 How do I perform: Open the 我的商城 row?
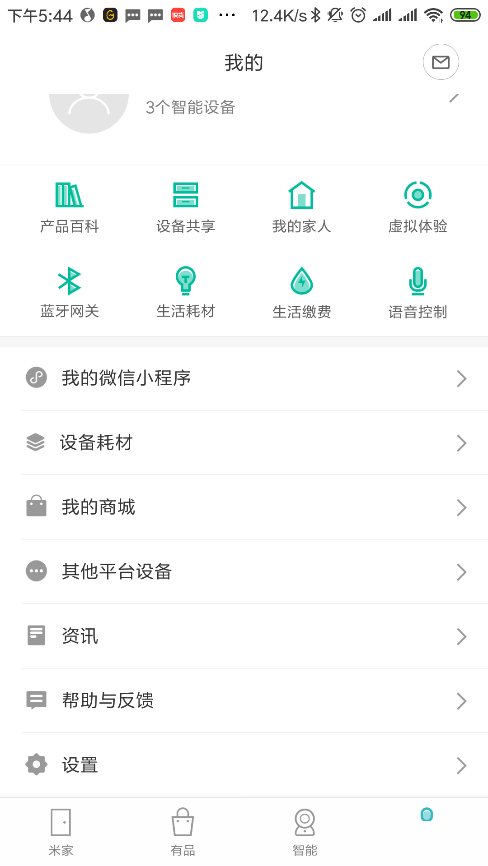tap(244, 507)
